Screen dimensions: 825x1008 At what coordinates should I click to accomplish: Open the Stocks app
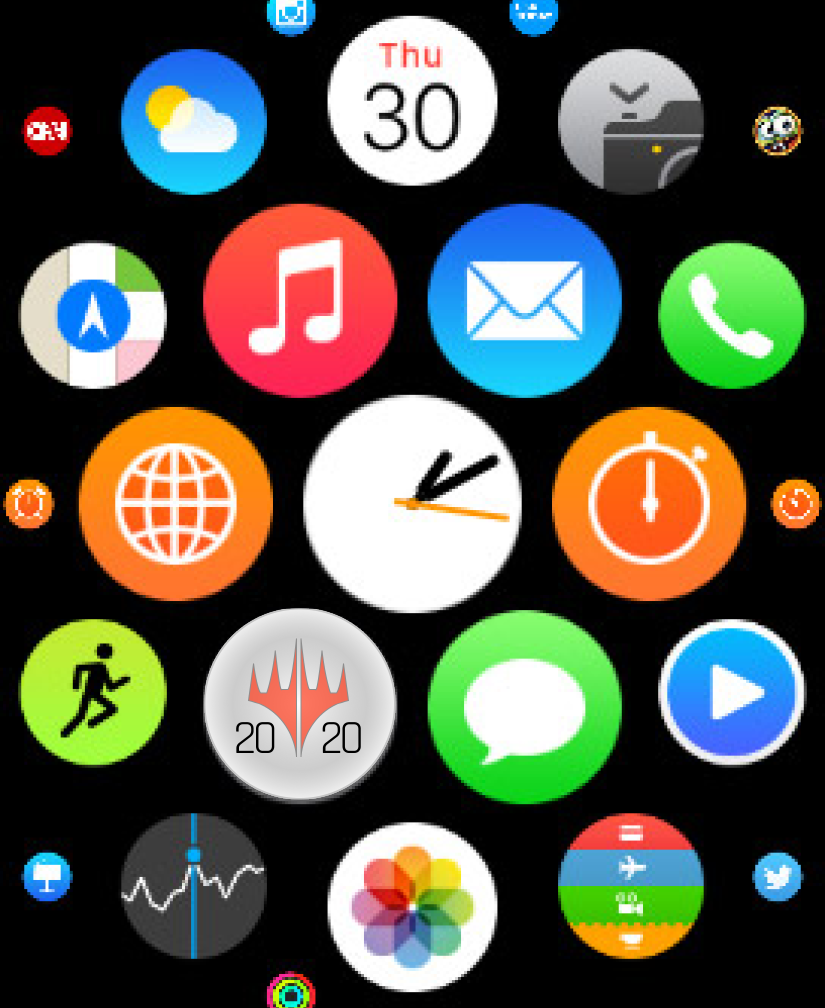(x=193, y=885)
